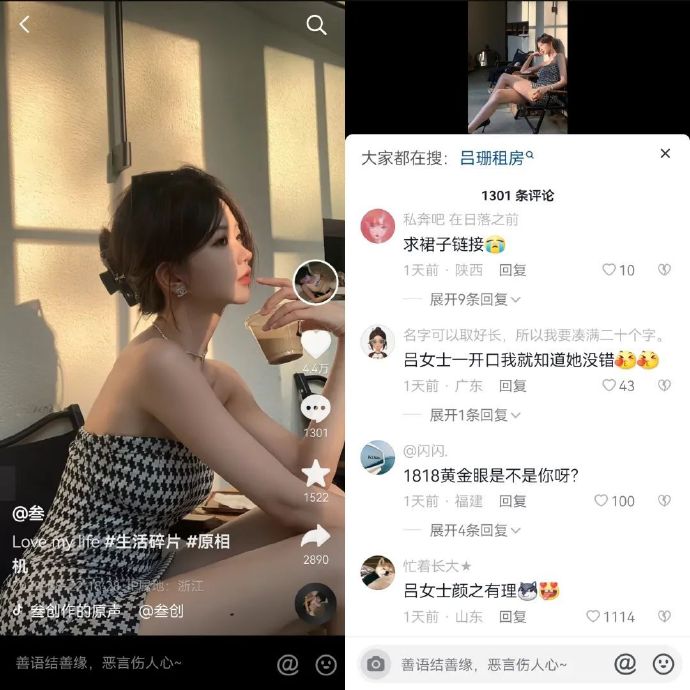
Task: Reply to the comment 求裙子链接
Action: 512,270
